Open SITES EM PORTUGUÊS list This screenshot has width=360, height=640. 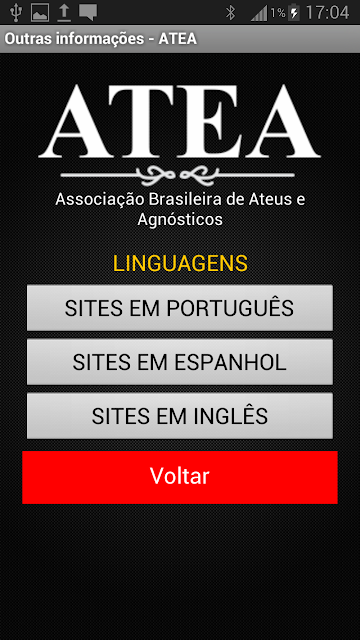pos(180,308)
